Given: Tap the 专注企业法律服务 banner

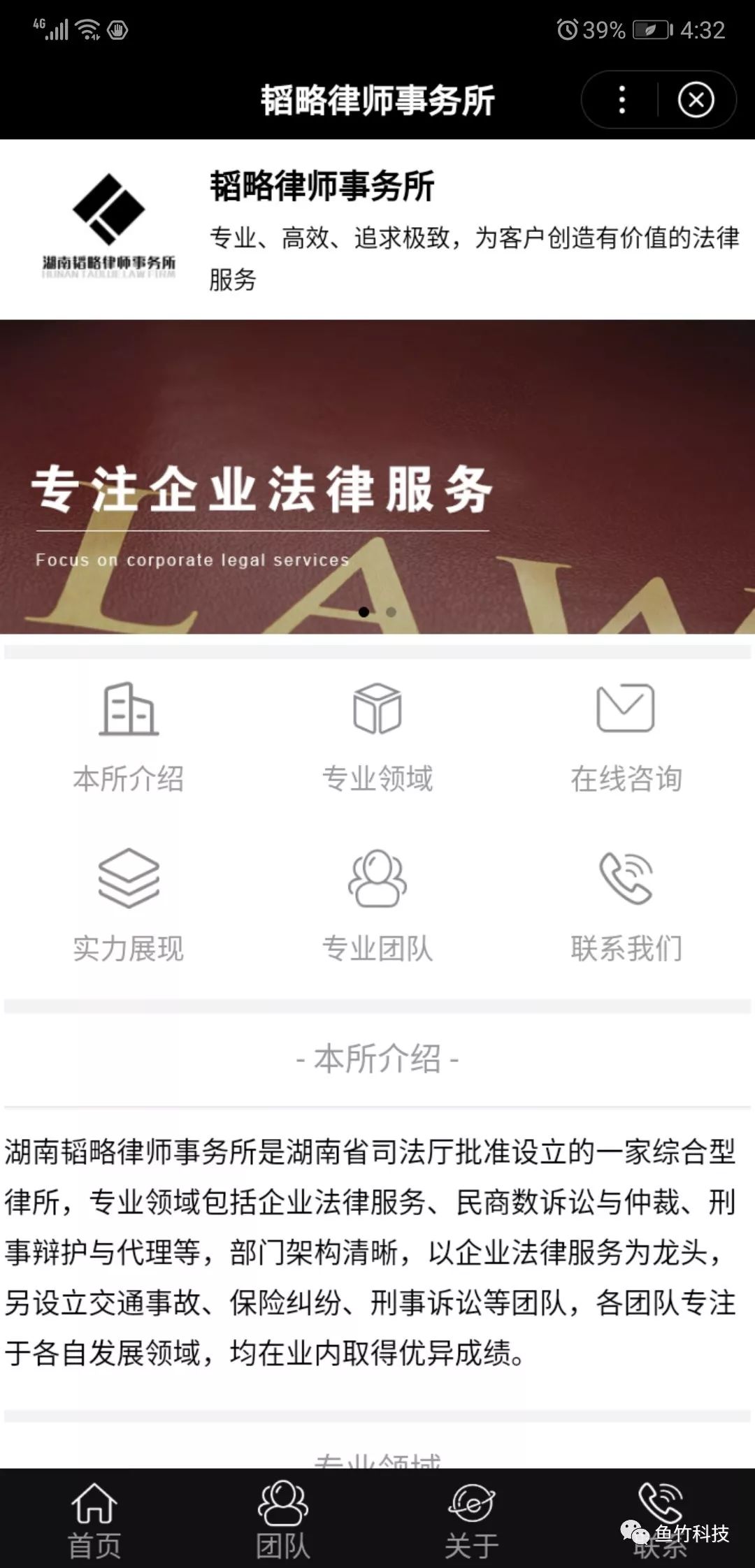Looking at the screenshot, I should tap(377, 477).
